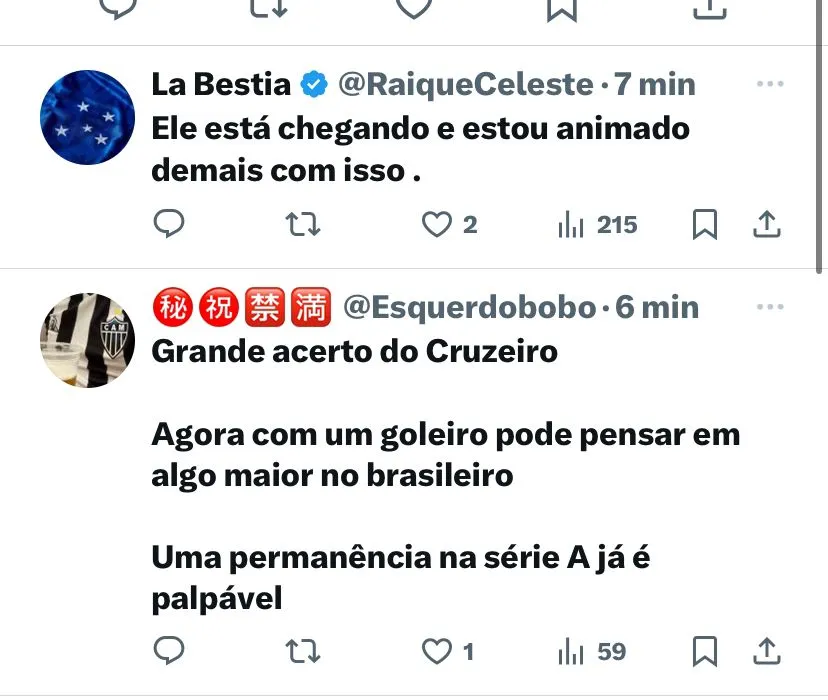Open @RaiqueCeleste profile handle
This screenshot has height=700, width=828.
click(466, 85)
